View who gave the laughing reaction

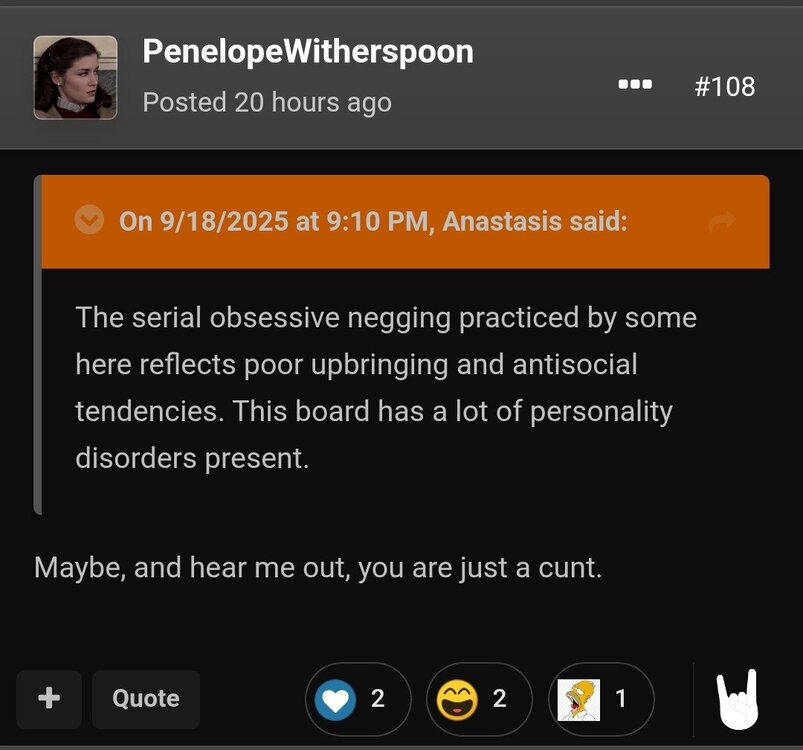[478, 699]
